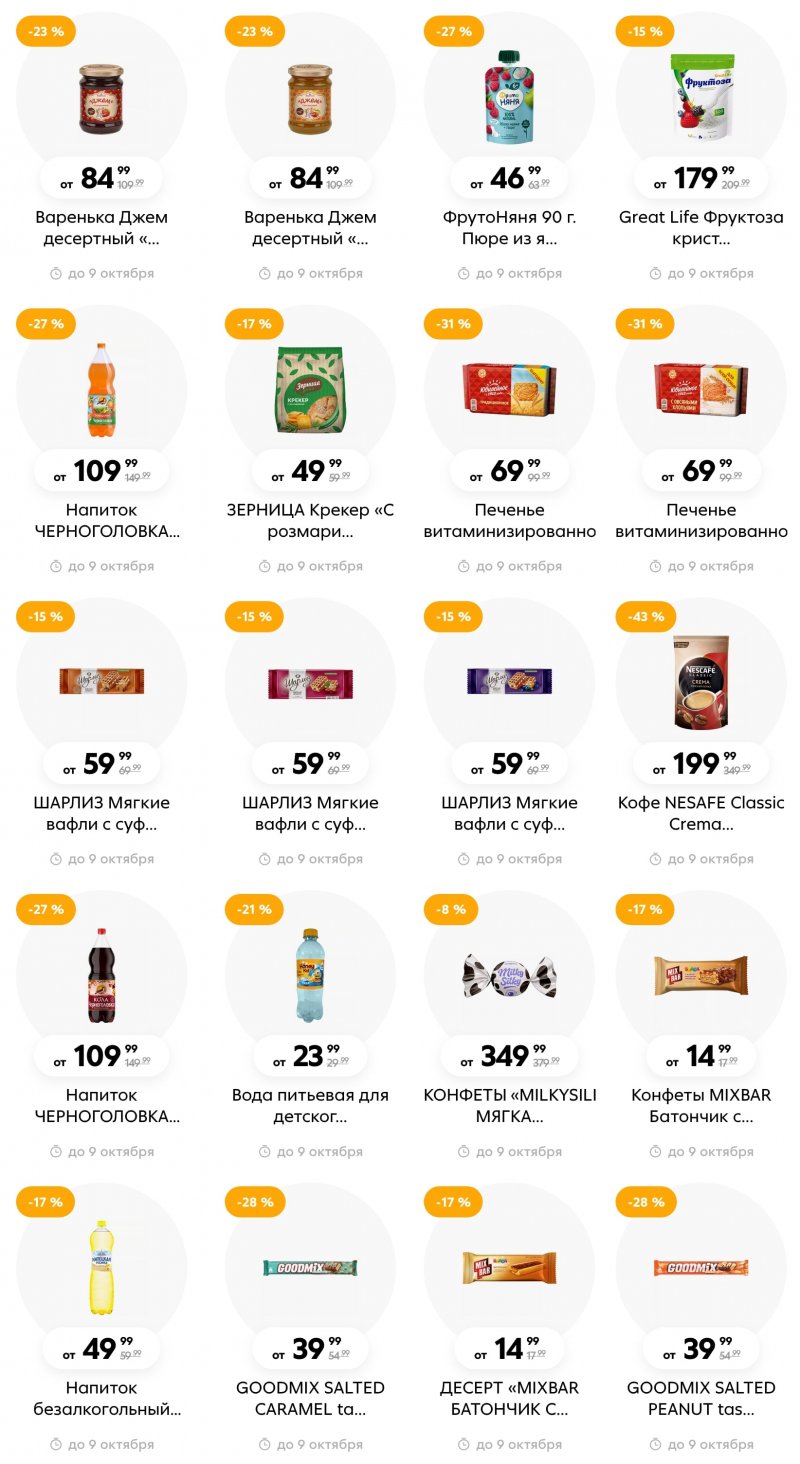Select the Конфеты MIXBAR Батончик item

click(x=701, y=975)
